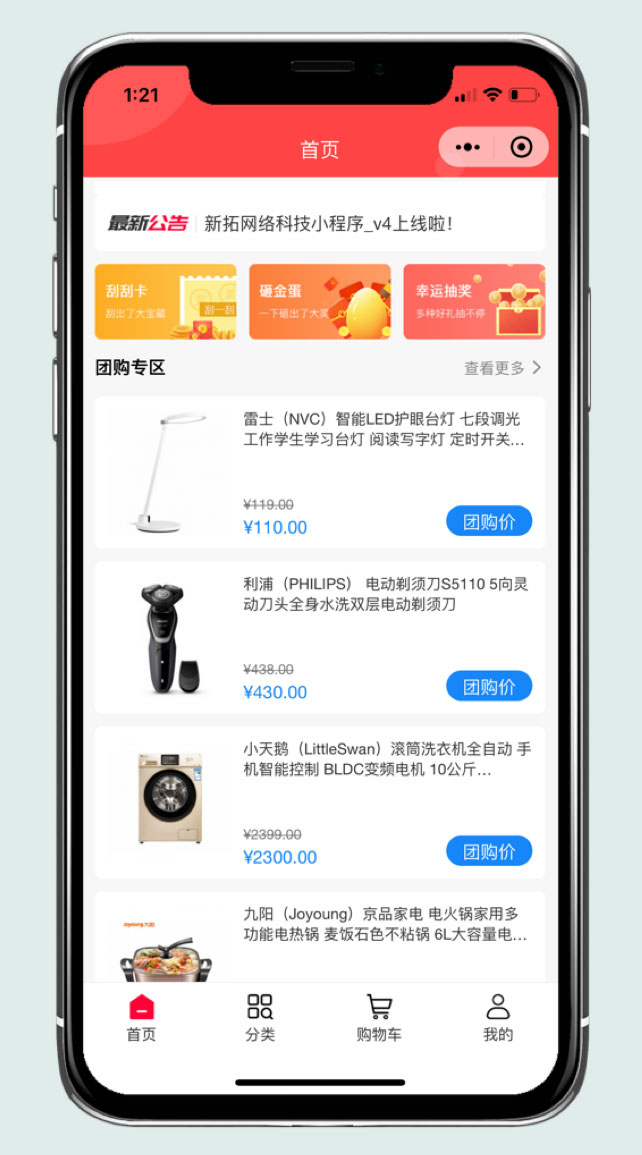Open the NVC LED desk lamp product card

coord(320,473)
